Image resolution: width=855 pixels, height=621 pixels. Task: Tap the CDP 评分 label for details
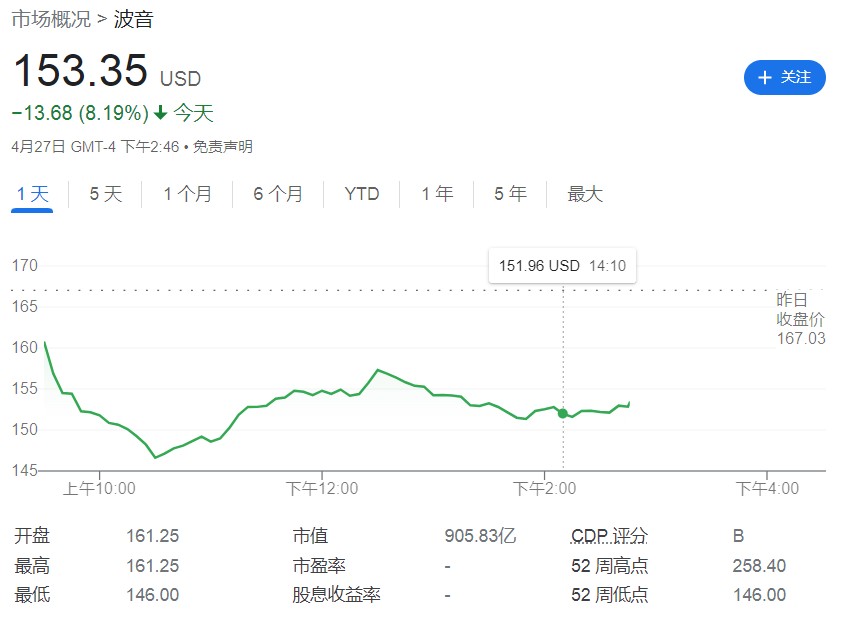pos(609,536)
